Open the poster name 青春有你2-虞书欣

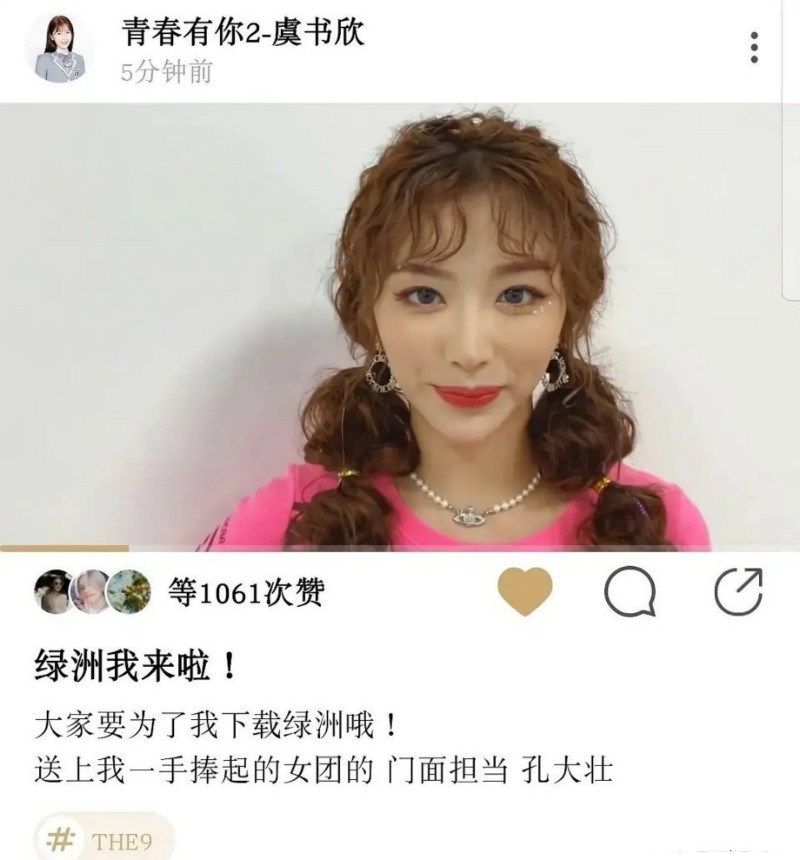coord(242,33)
